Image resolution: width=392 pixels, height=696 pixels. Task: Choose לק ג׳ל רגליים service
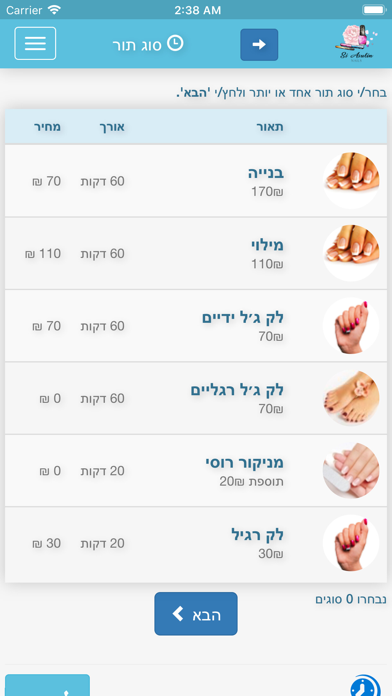coord(196,398)
